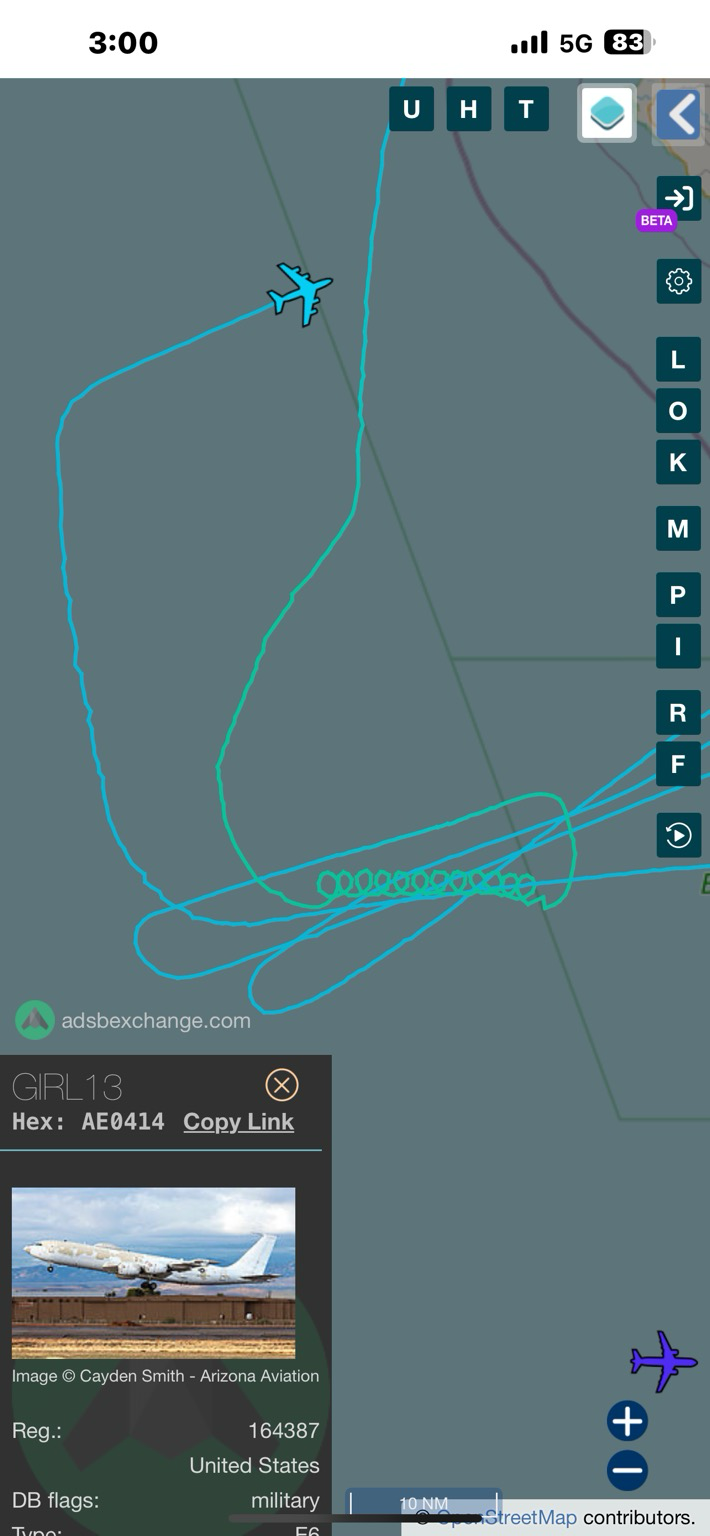Open the history replay button
Screen dimensions: 710x1536
pyautogui.click(x=678, y=835)
